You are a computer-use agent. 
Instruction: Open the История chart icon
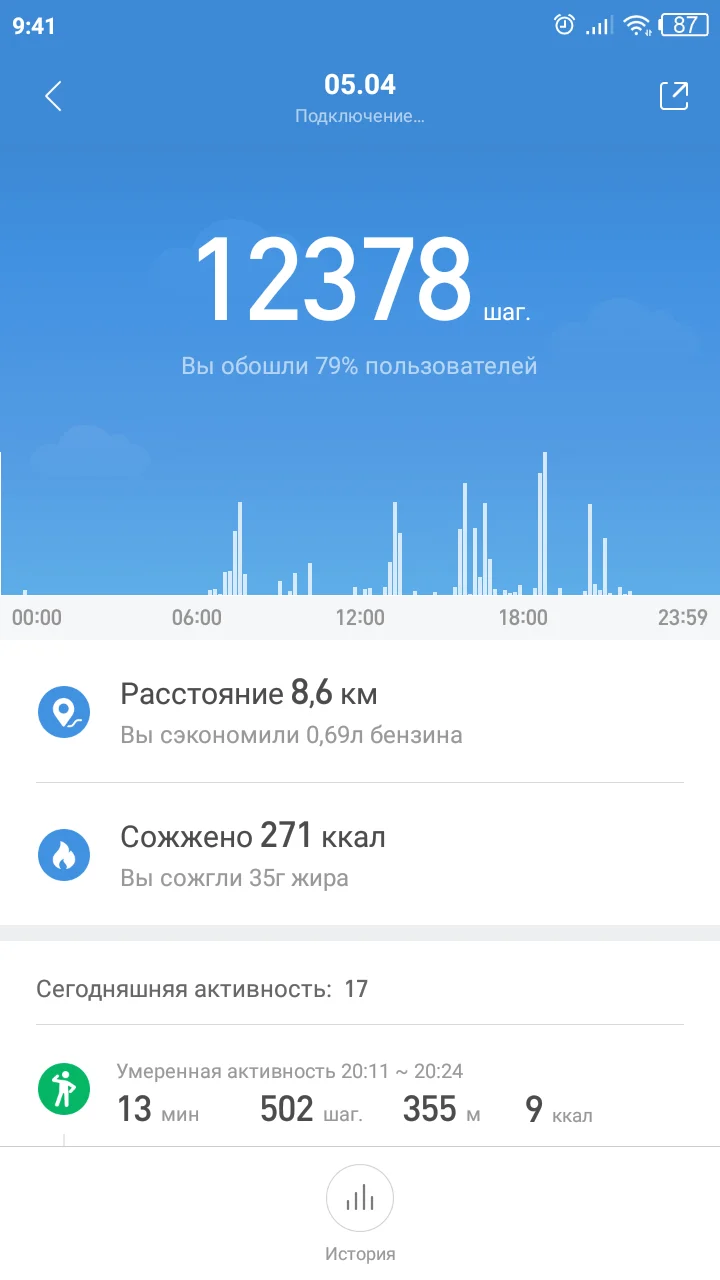coord(360,1197)
